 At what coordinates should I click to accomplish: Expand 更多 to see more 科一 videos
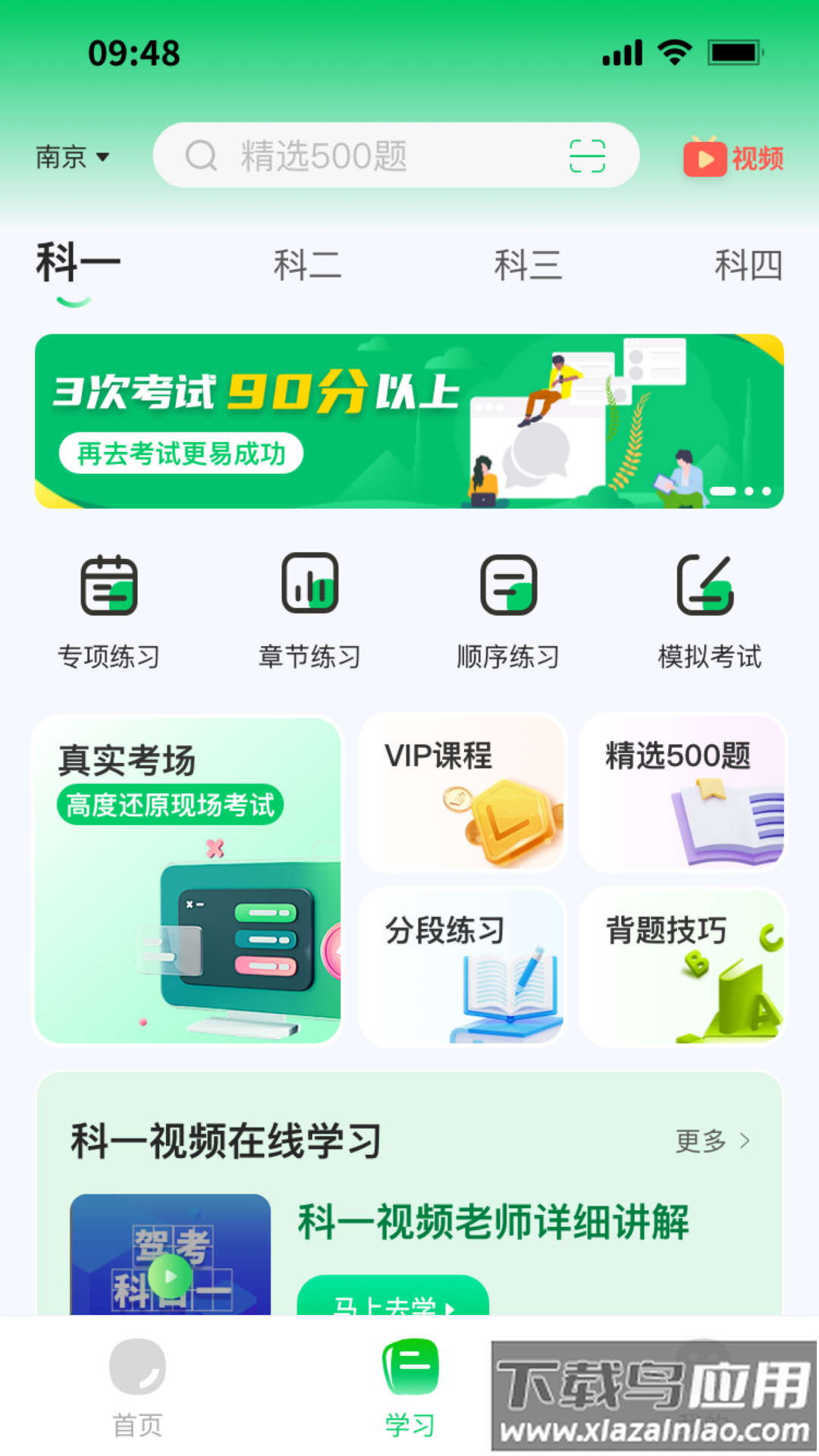coord(698,1140)
